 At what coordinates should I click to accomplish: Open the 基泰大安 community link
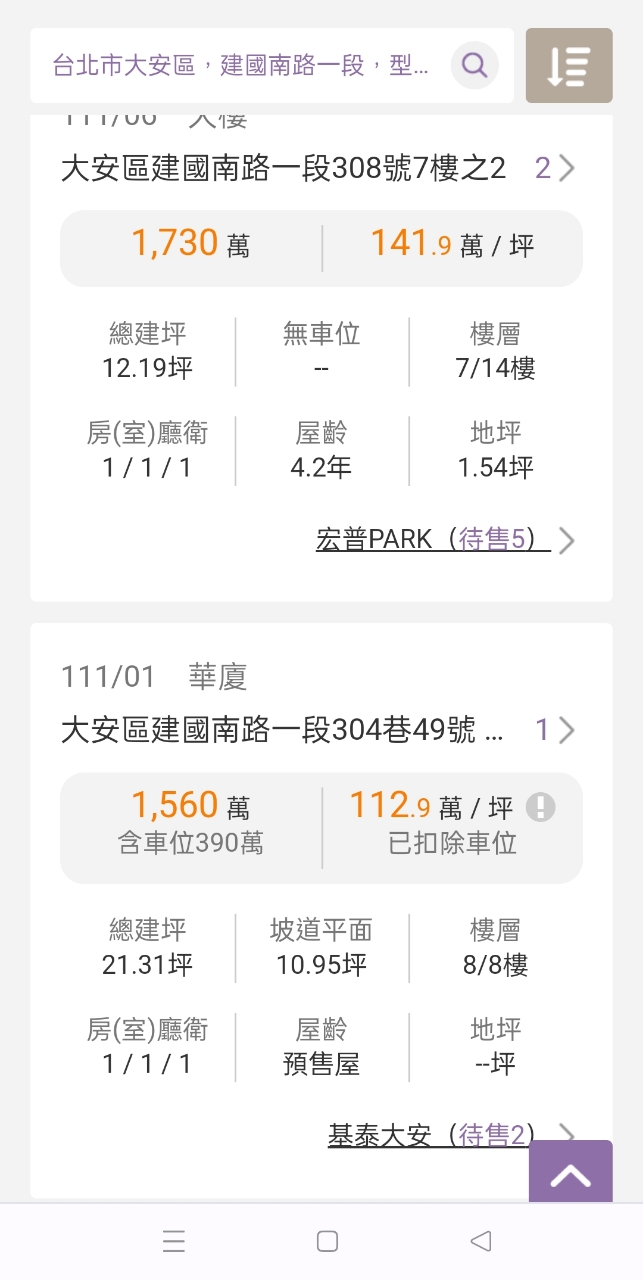[x=428, y=1135]
